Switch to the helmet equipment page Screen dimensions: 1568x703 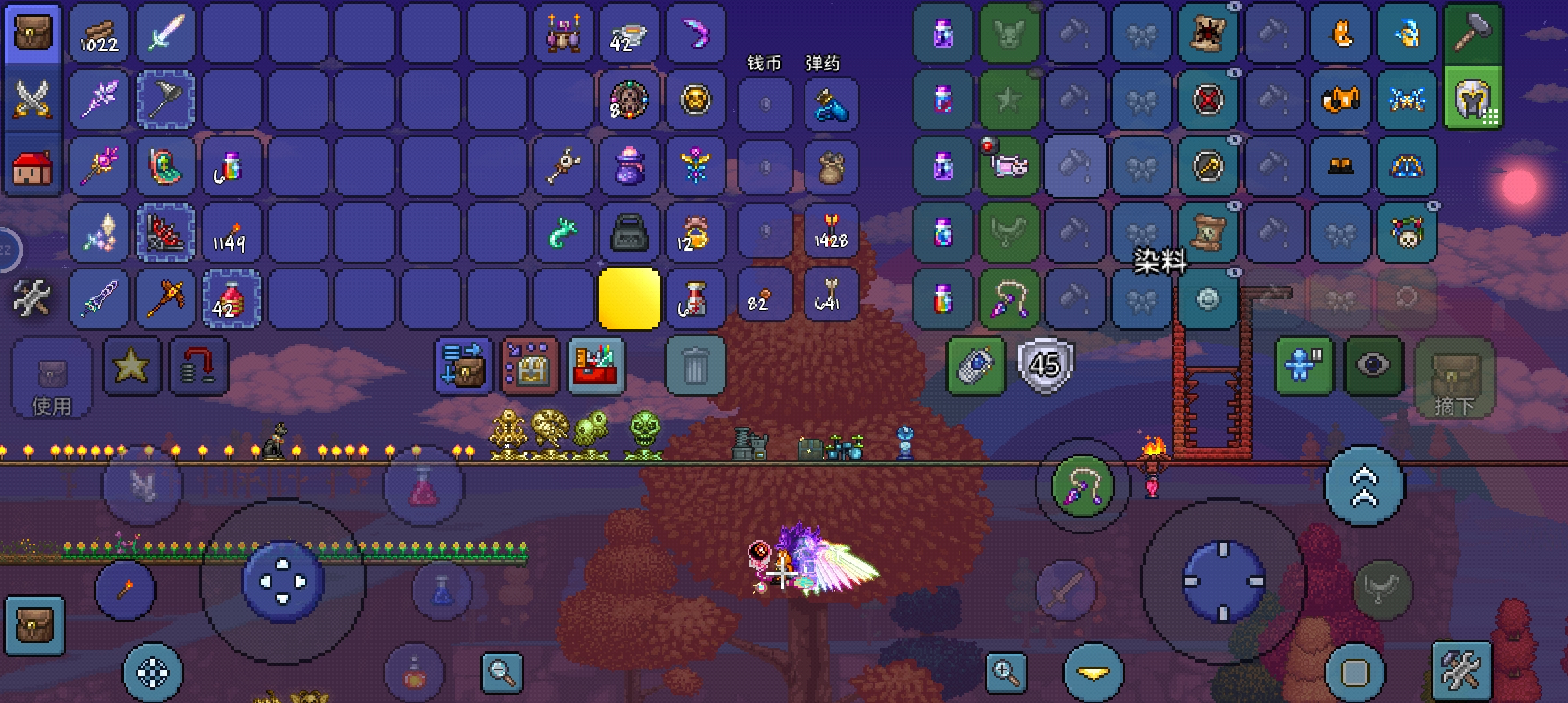pos(1473,100)
